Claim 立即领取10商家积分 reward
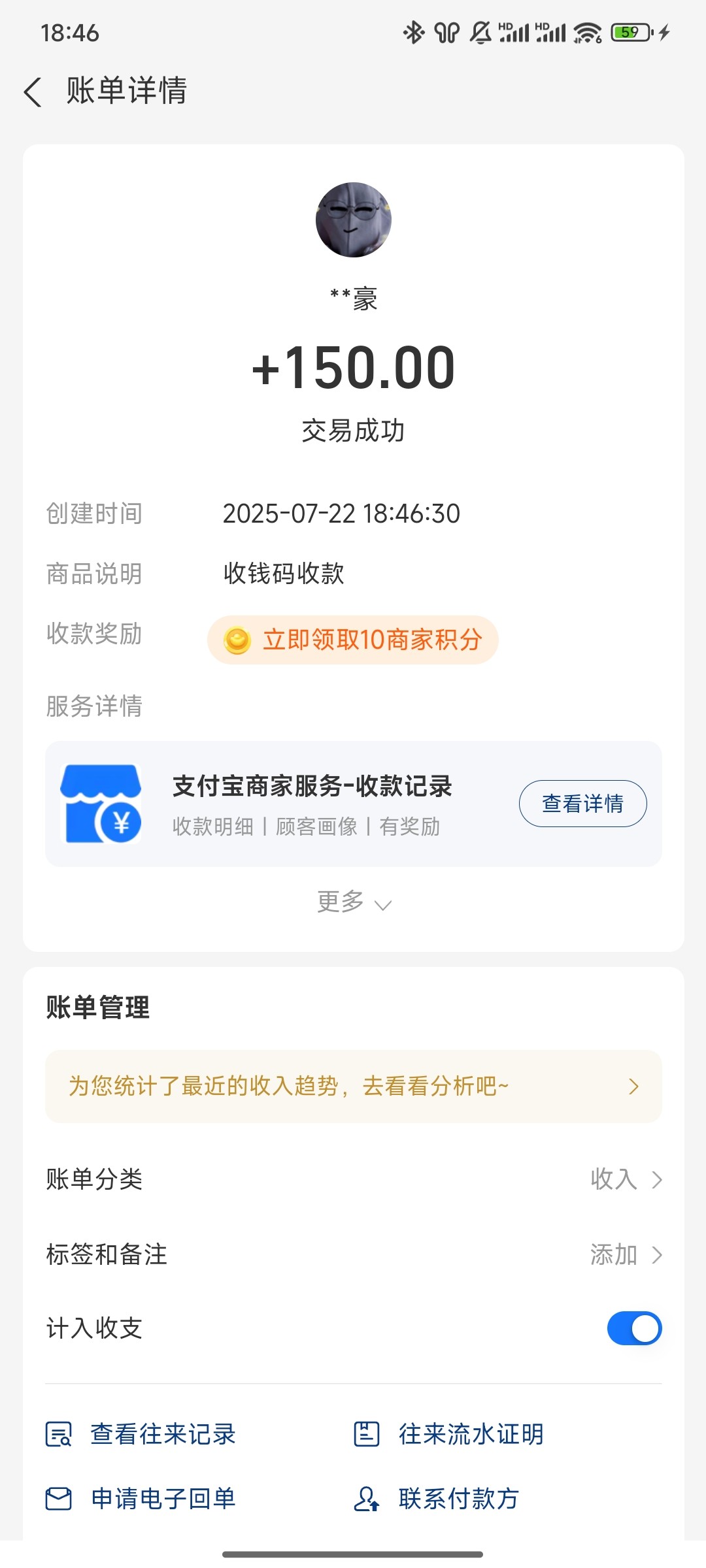 tap(353, 640)
